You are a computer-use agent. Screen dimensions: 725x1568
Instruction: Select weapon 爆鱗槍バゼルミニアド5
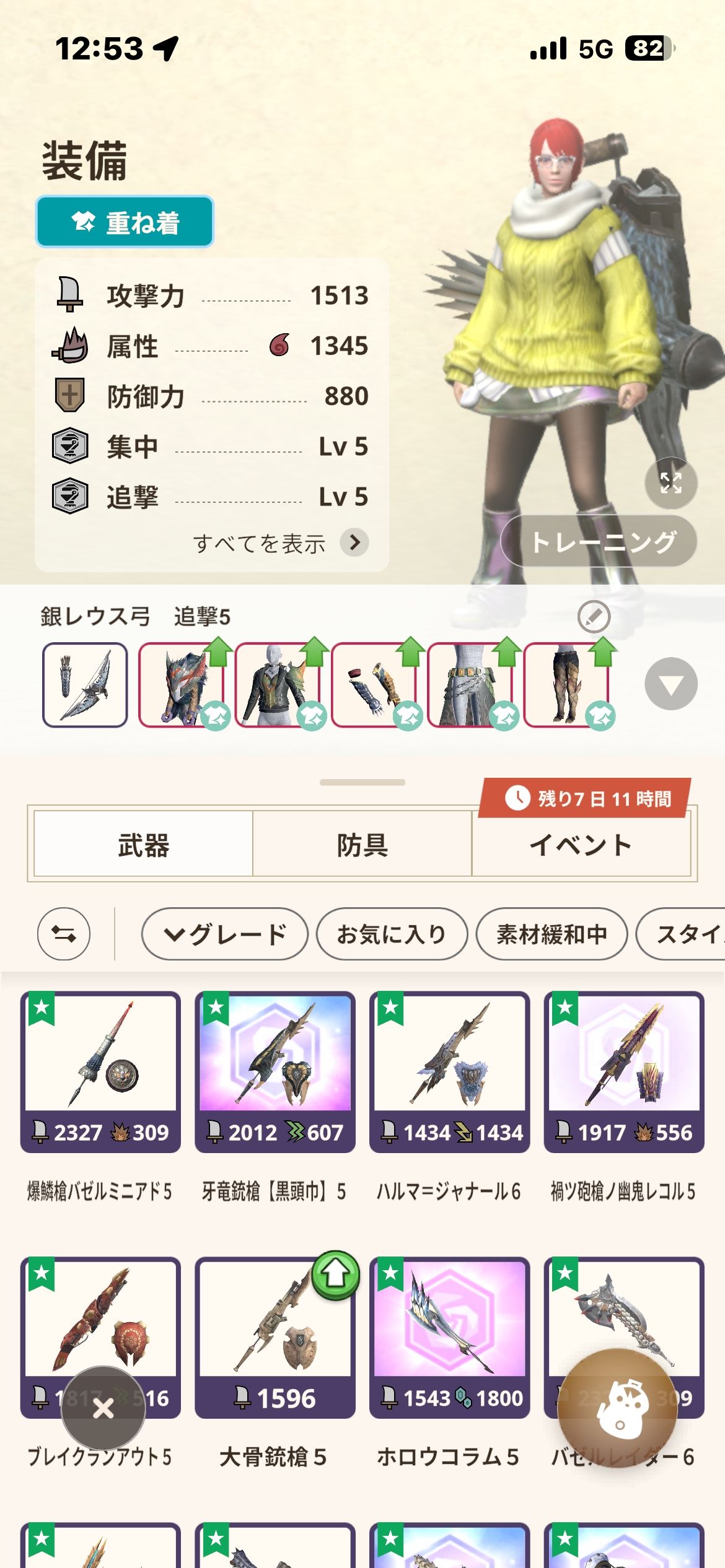(100, 1071)
